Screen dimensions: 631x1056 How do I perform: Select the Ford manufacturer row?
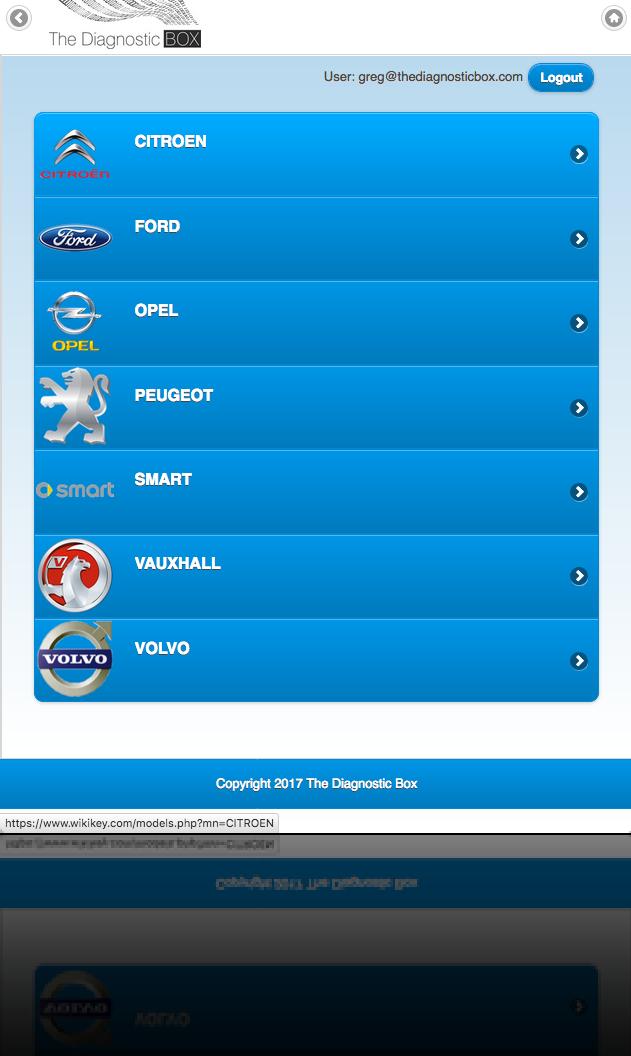(x=316, y=239)
